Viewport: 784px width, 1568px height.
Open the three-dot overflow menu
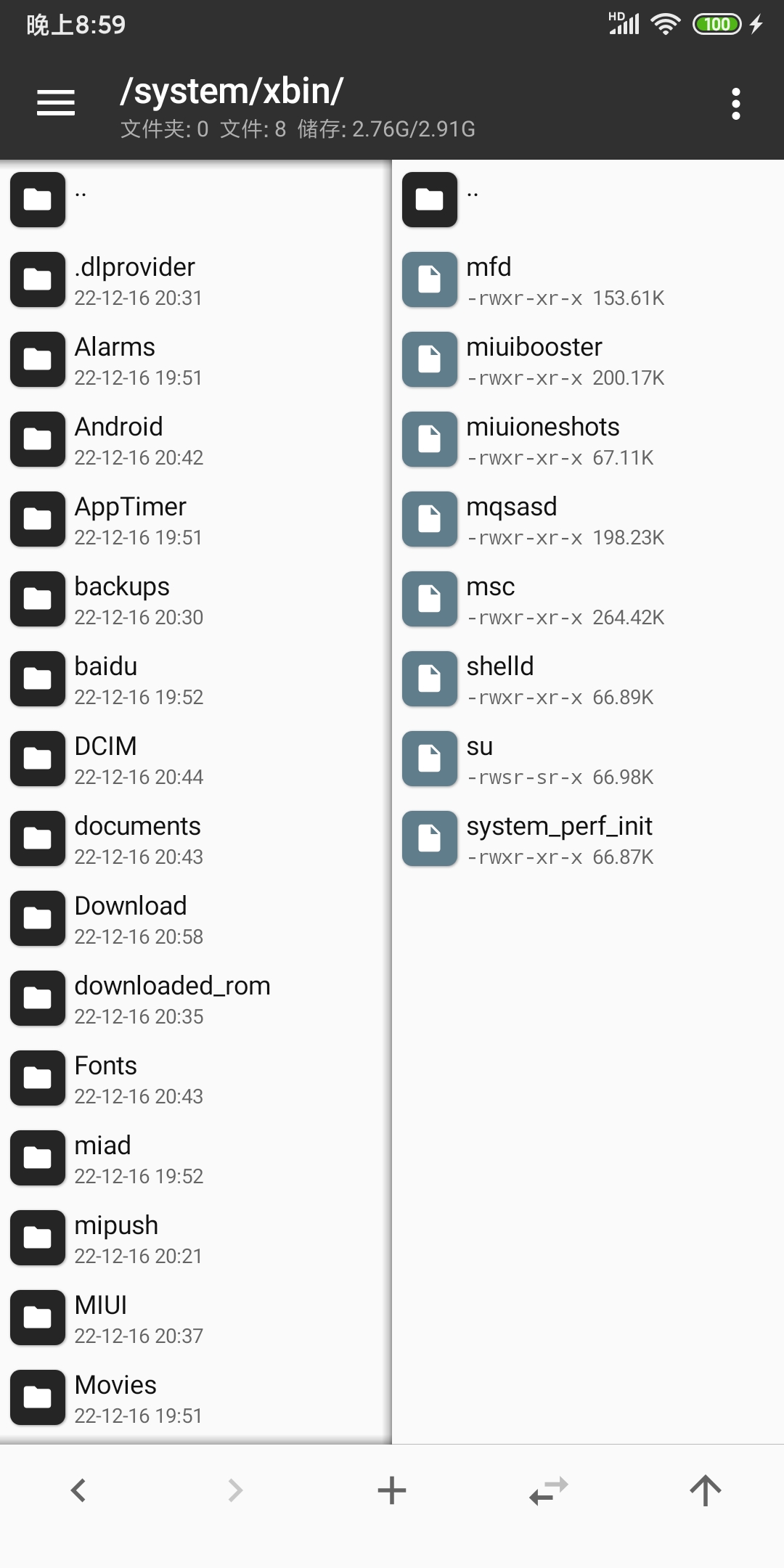[736, 104]
